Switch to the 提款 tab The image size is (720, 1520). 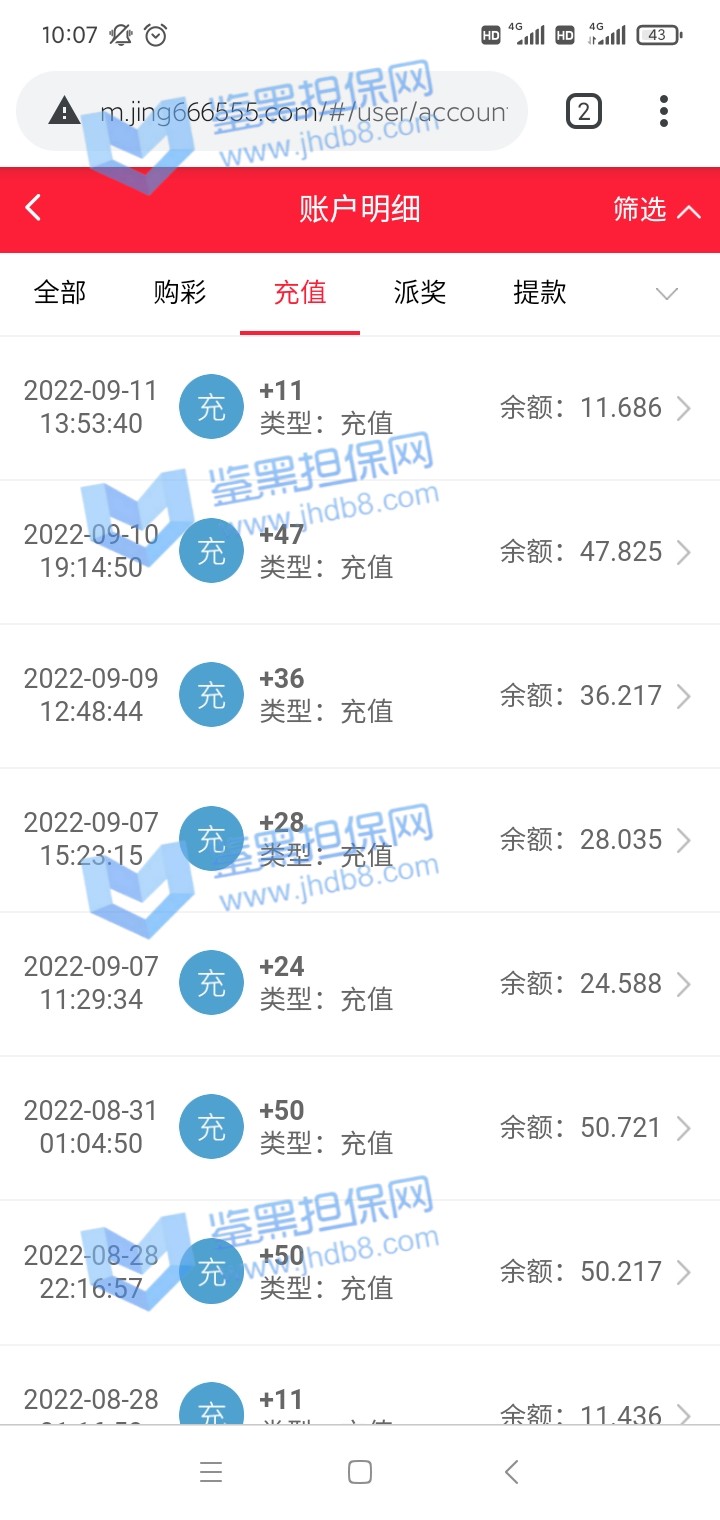(x=540, y=292)
